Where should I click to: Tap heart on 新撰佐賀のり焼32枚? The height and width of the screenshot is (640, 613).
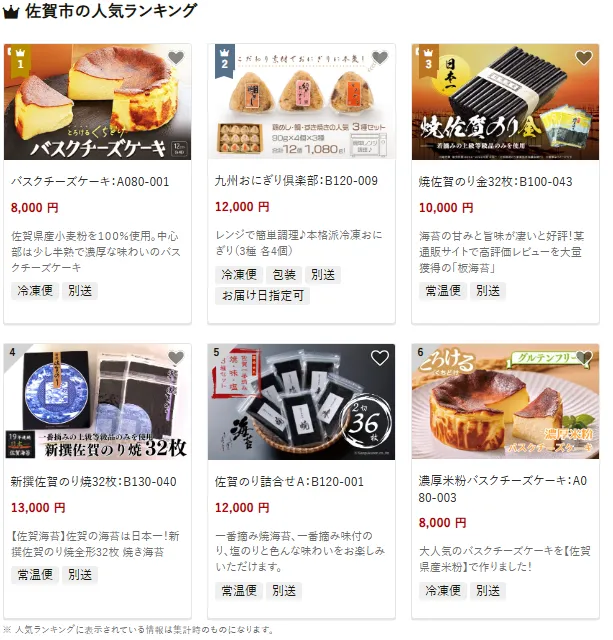click(x=175, y=358)
